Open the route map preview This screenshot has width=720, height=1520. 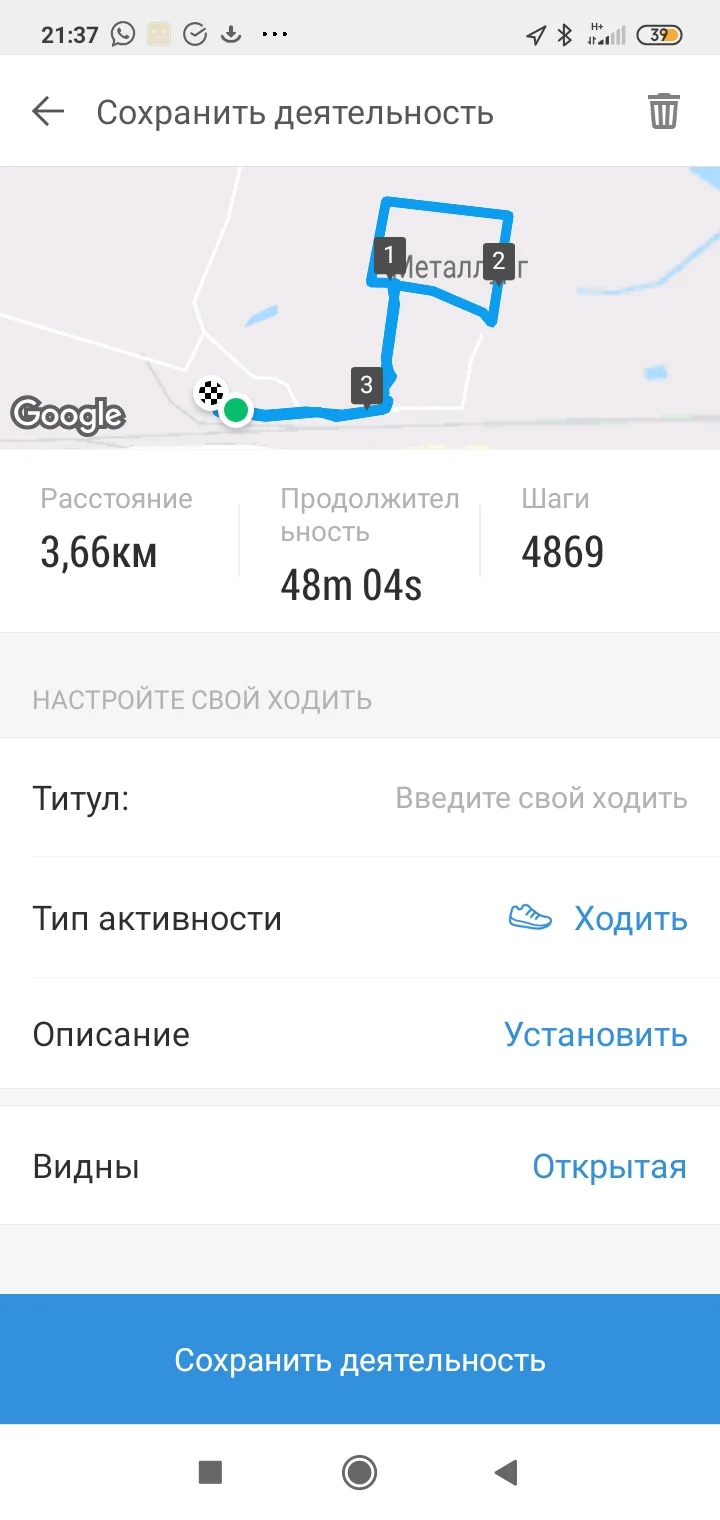coord(360,308)
